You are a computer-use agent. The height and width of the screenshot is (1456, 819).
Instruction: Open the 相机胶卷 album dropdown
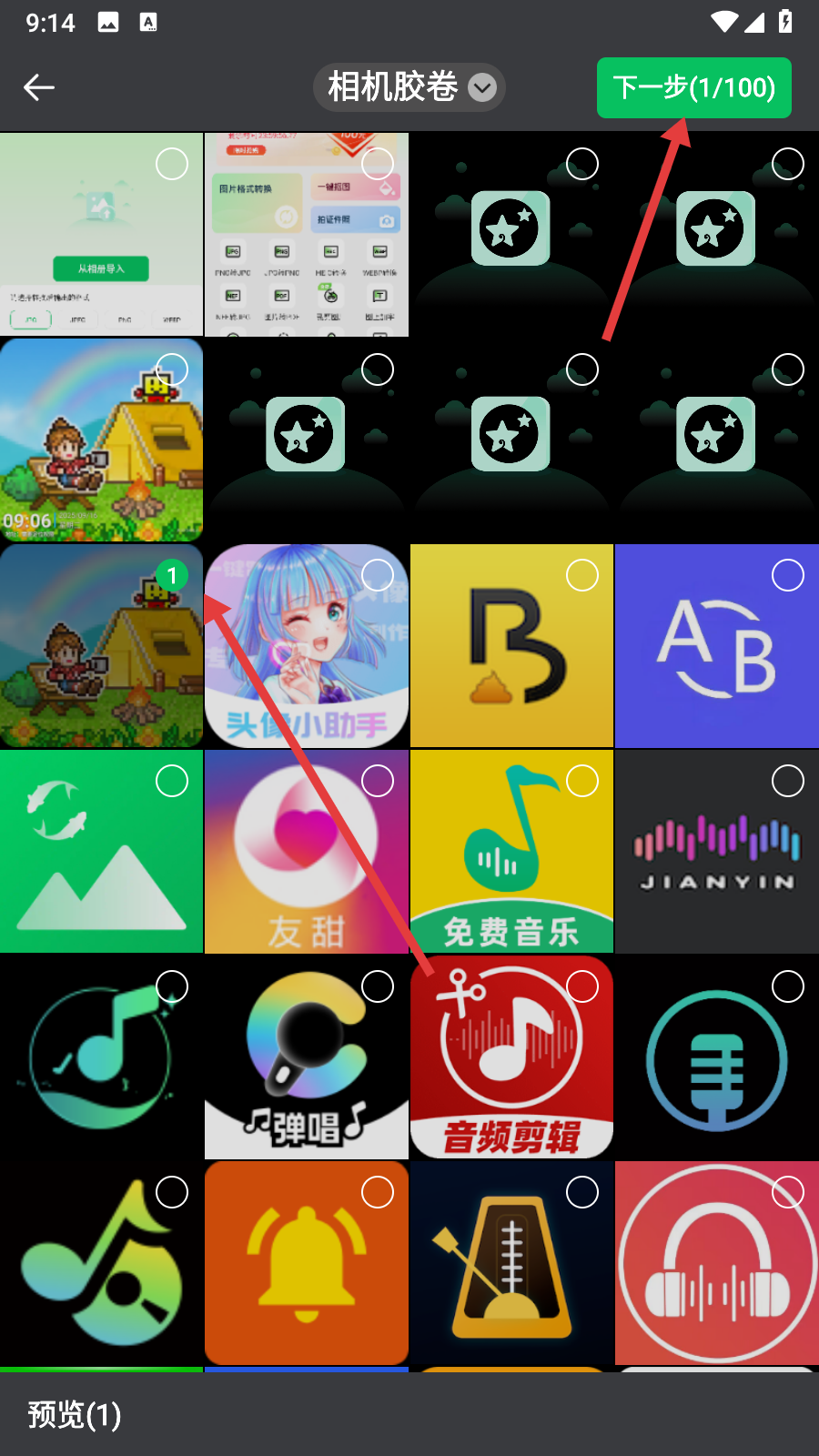(x=409, y=87)
